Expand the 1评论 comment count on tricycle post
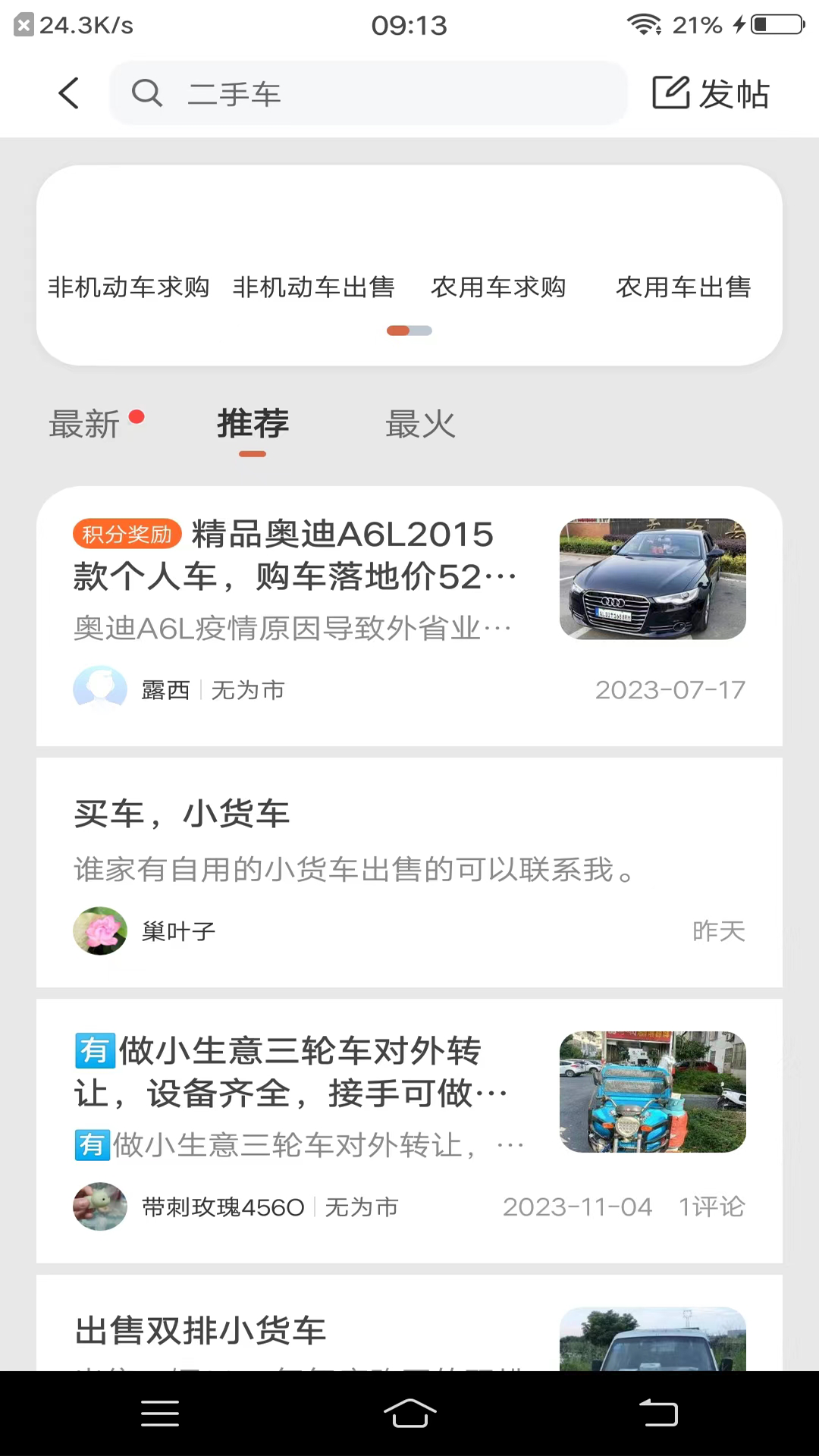Image resolution: width=819 pixels, height=1456 pixels. 711,1207
